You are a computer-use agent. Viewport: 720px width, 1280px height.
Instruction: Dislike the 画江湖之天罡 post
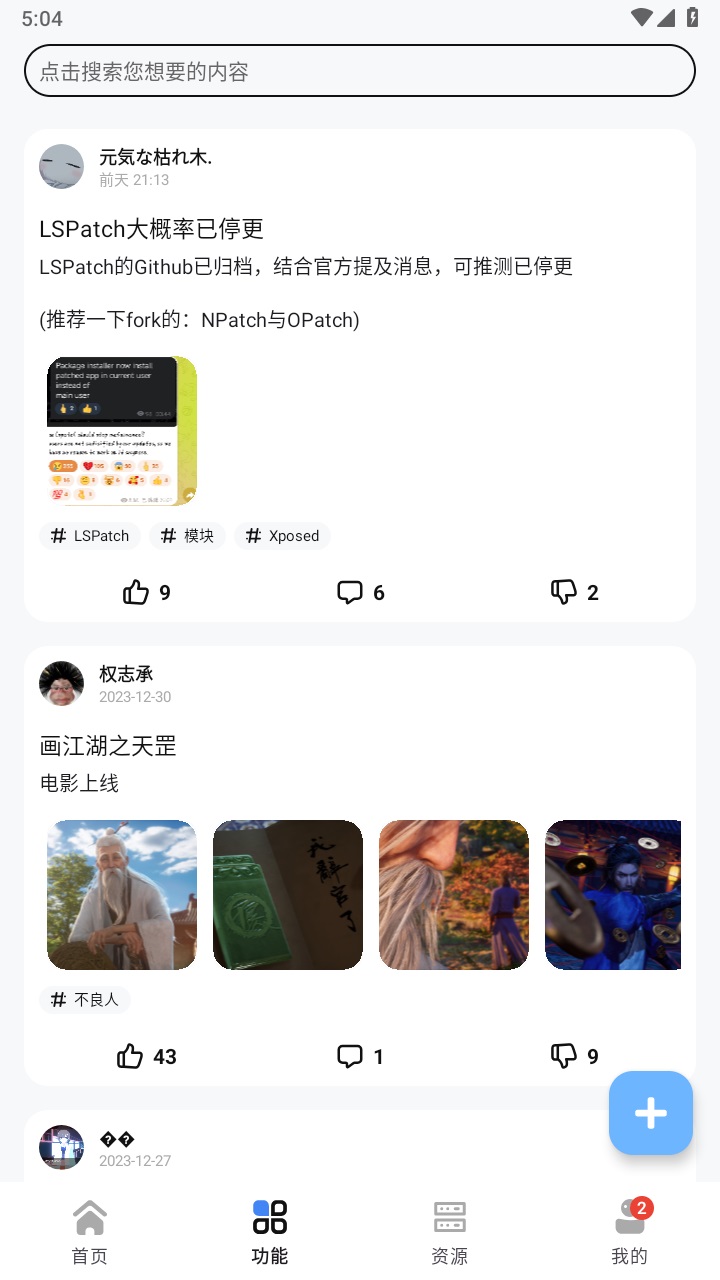(x=574, y=1056)
